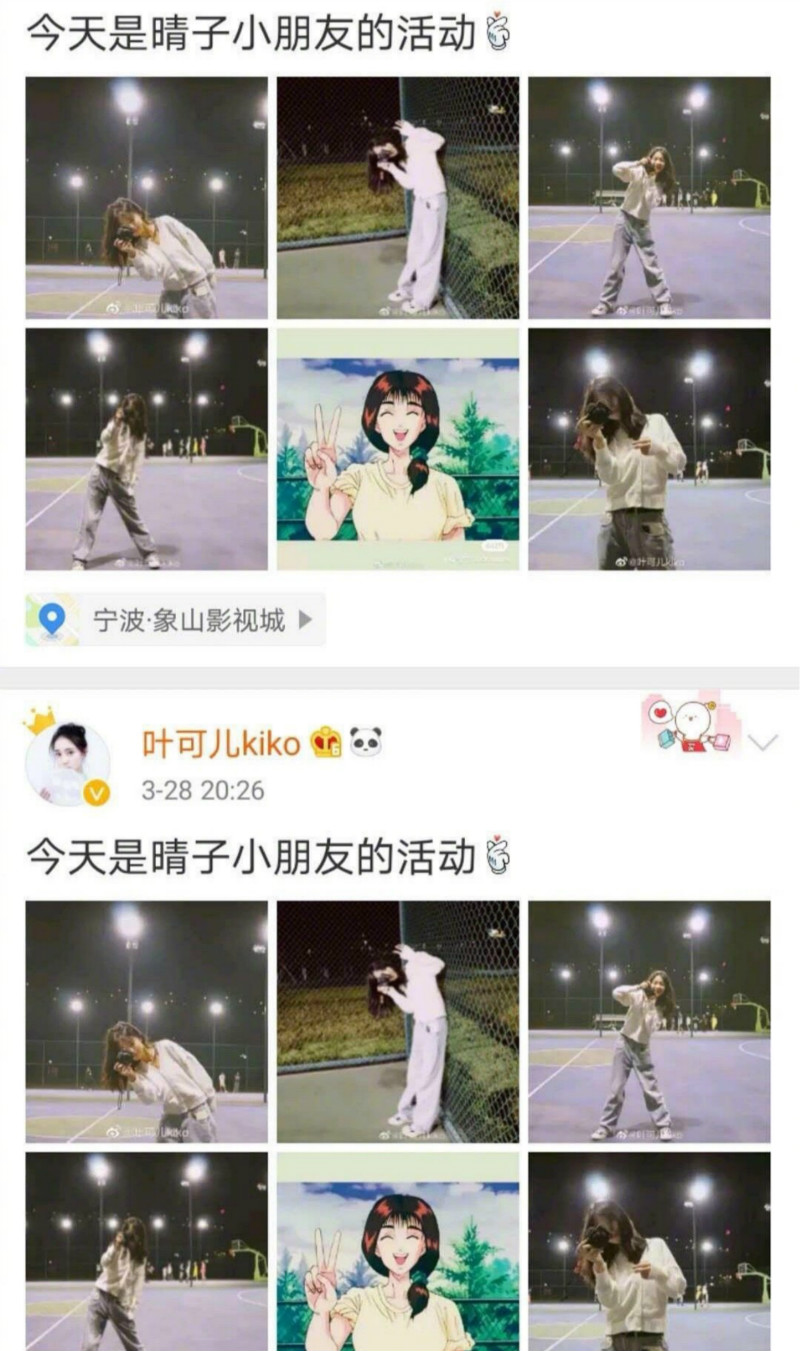This screenshot has width=800, height=1351.
Task: View the fence-leaning photo in the 3-28 20:26 post
Action: tap(398, 1021)
